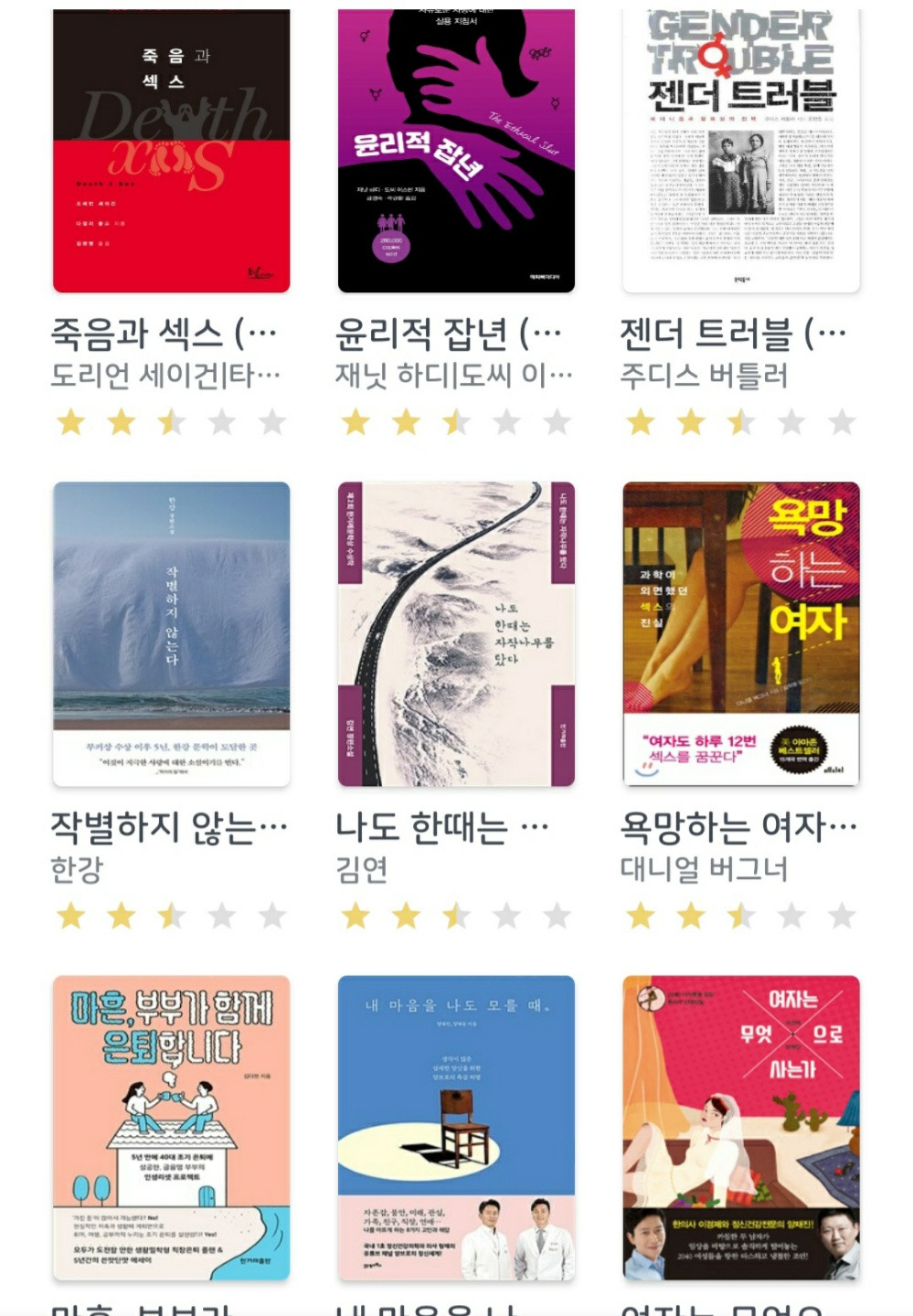The height and width of the screenshot is (1316, 913).
Task: Select author 대니얼 버그너
Action: tap(699, 868)
